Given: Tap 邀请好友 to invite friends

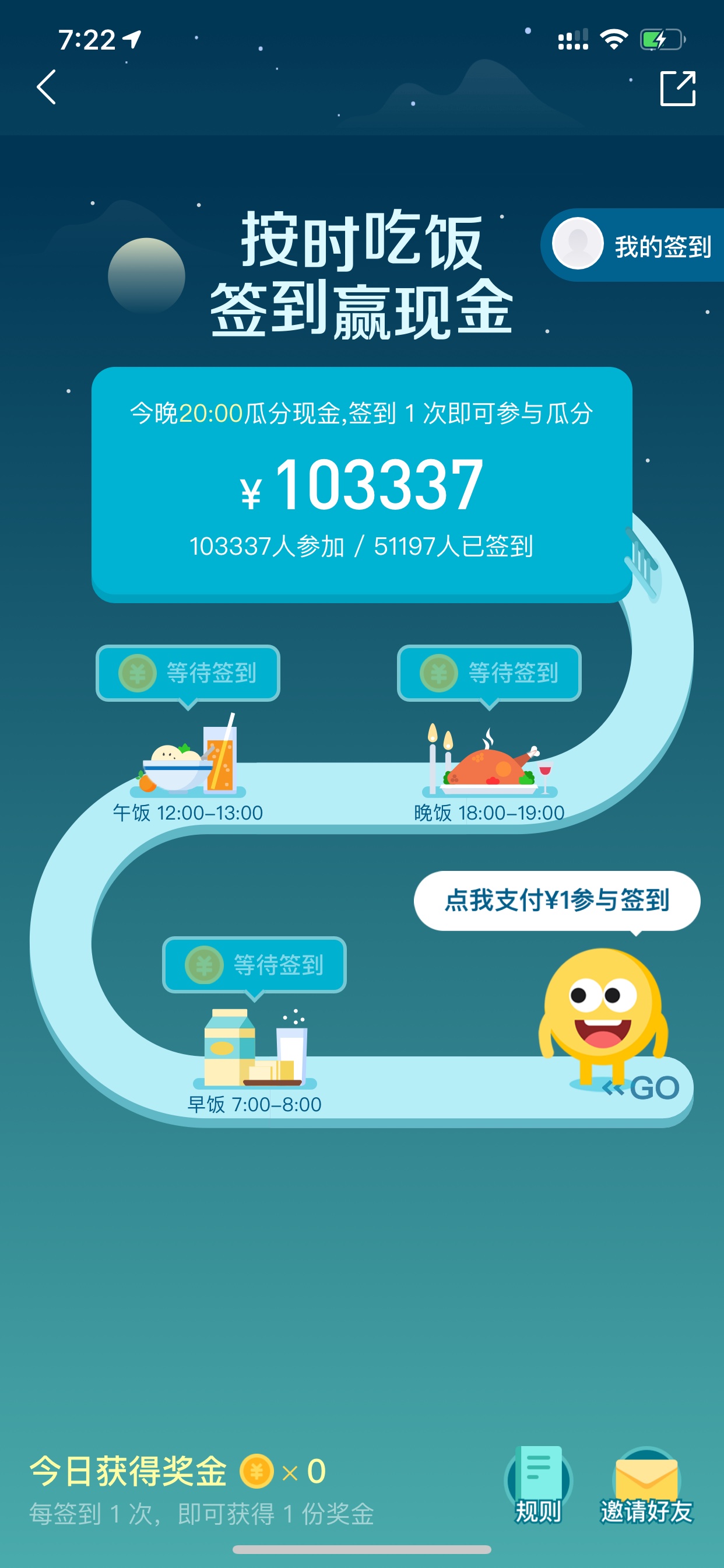Looking at the screenshot, I should coord(646,1486).
